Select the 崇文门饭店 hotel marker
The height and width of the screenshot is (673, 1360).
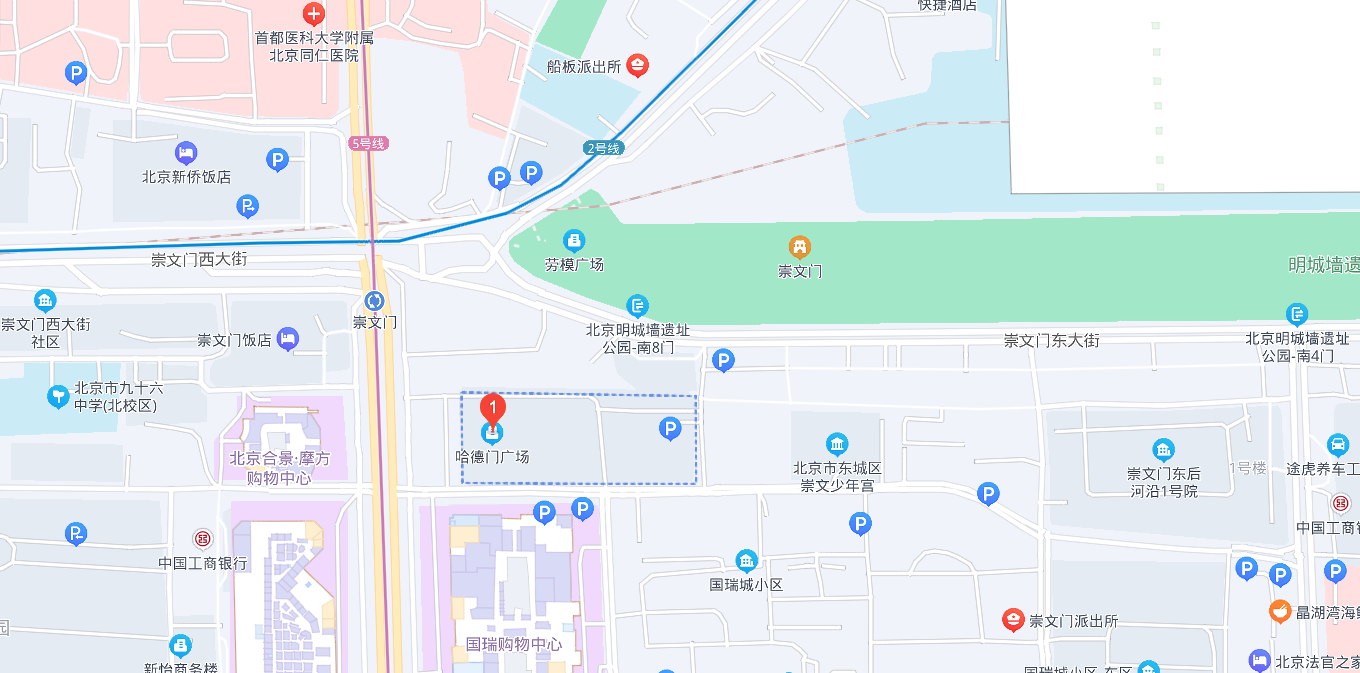[288, 339]
